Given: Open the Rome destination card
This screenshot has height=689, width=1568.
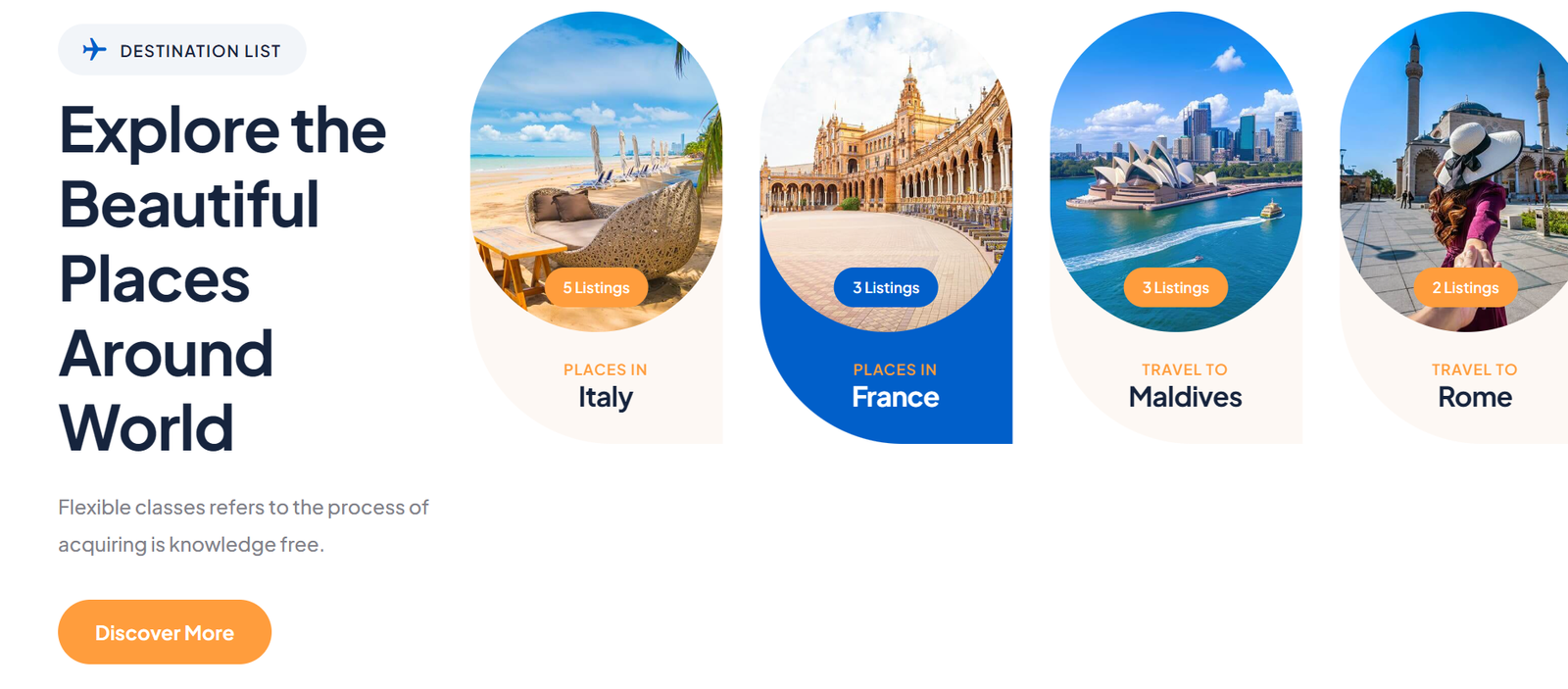Looking at the screenshot, I should click(x=1474, y=397).
